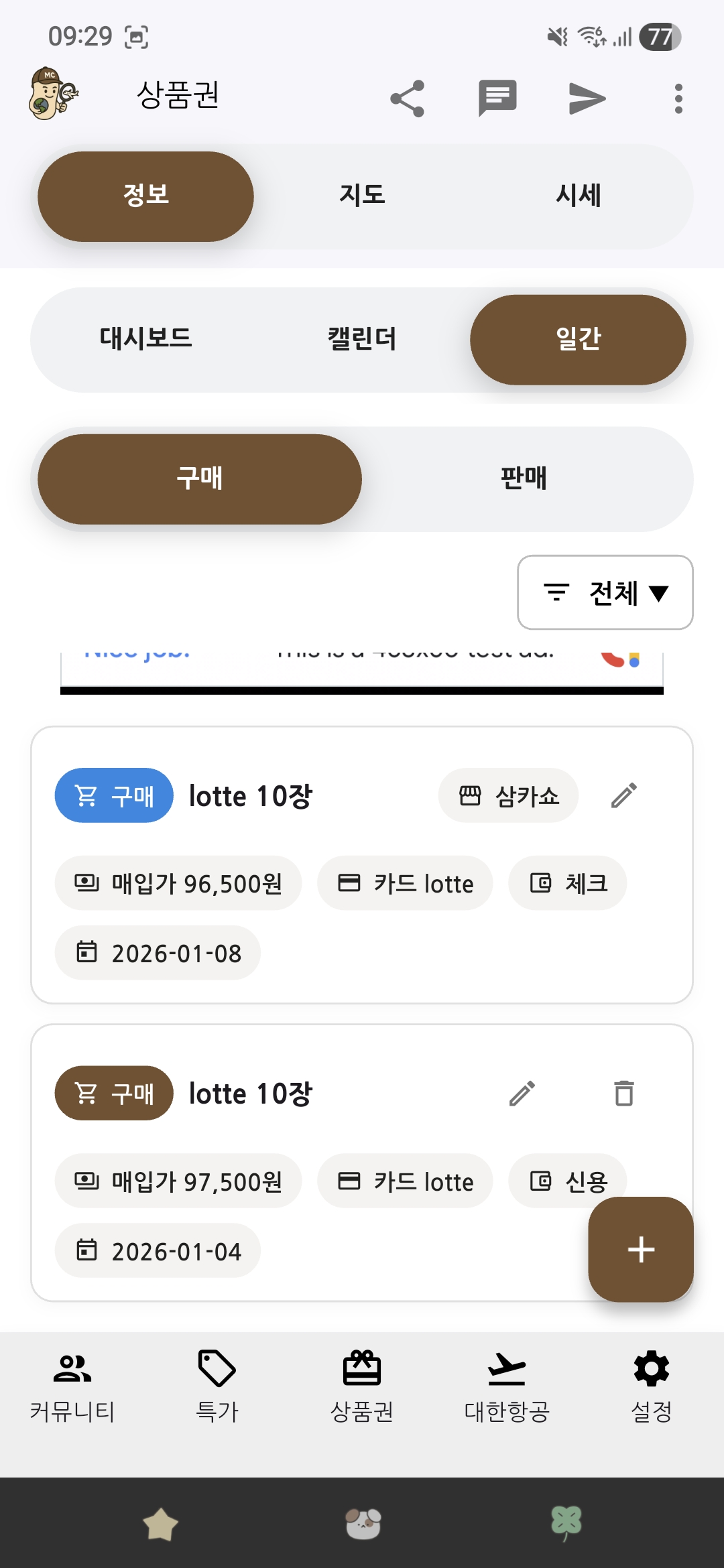Tap the share icon in the top bar
The width and height of the screenshot is (724, 1568).
[408, 99]
